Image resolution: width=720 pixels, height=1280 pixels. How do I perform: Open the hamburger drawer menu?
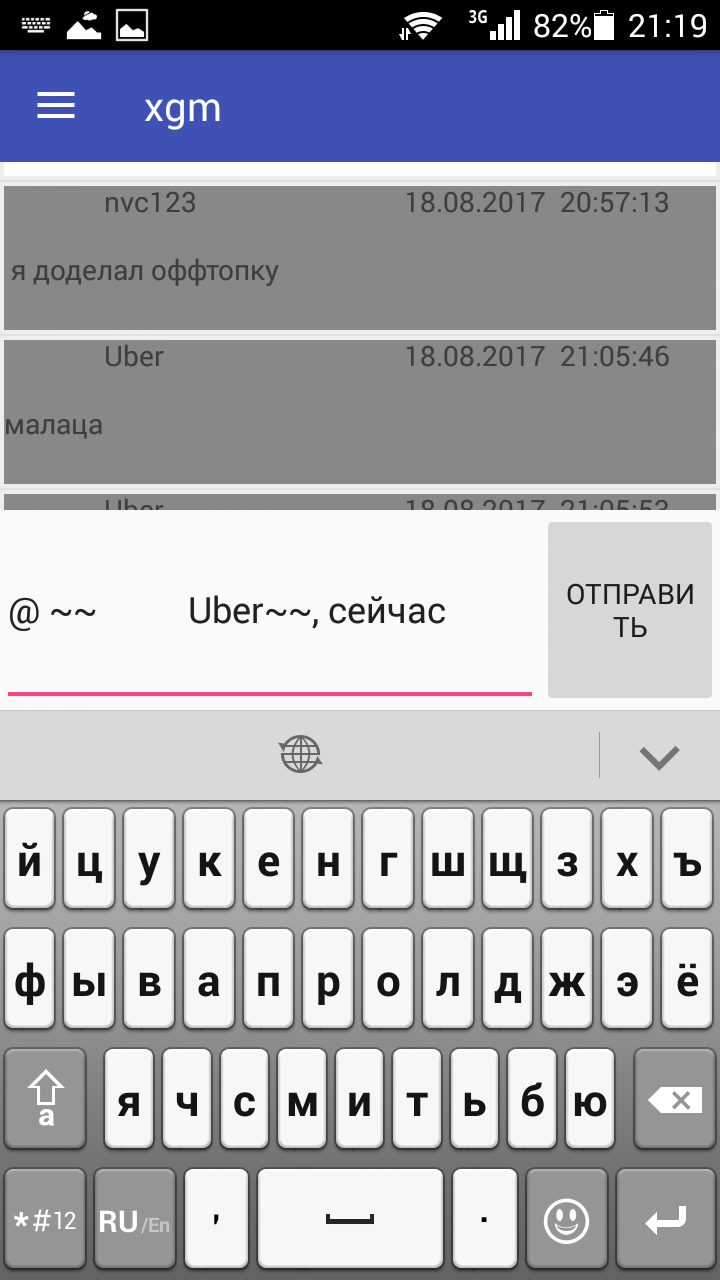pos(56,106)
